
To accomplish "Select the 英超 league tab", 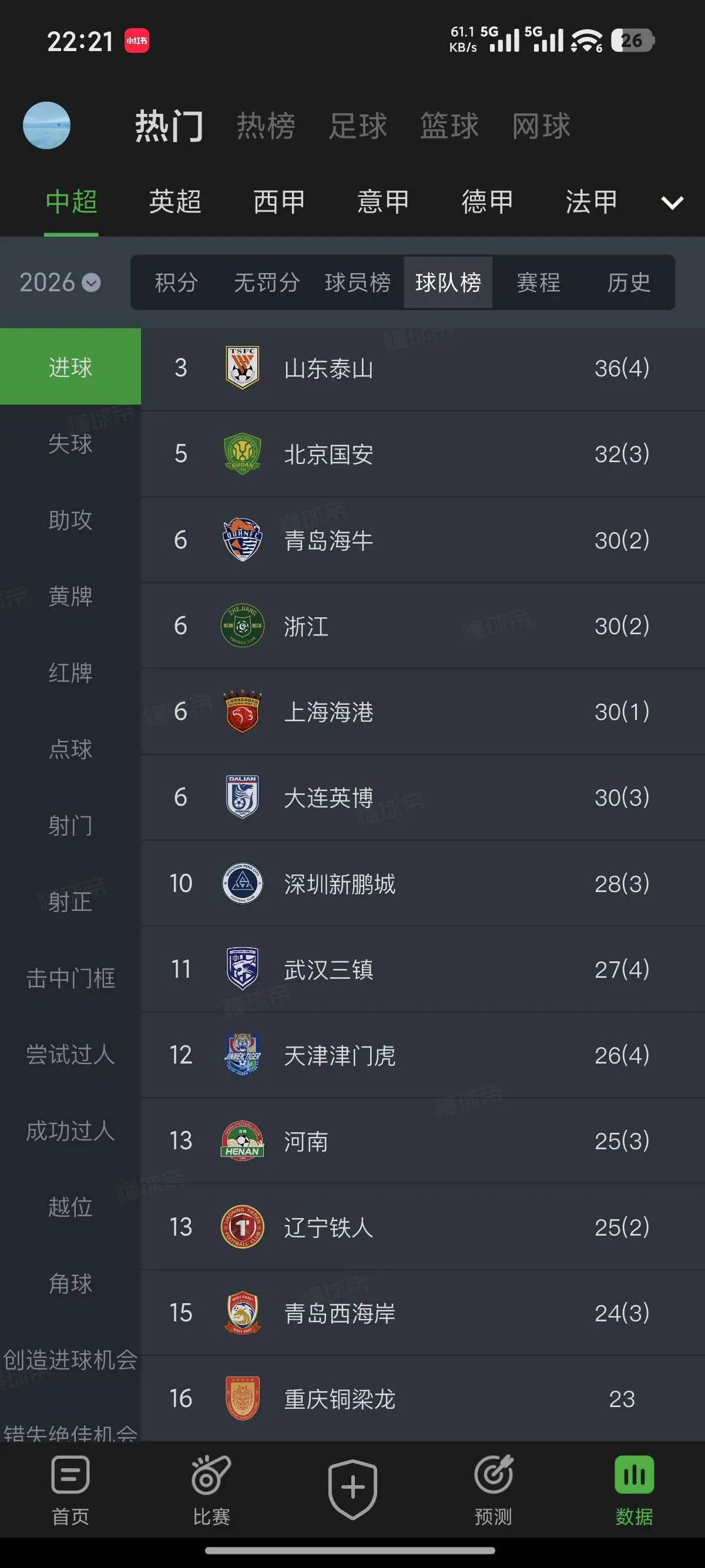I will pos(175,201).
